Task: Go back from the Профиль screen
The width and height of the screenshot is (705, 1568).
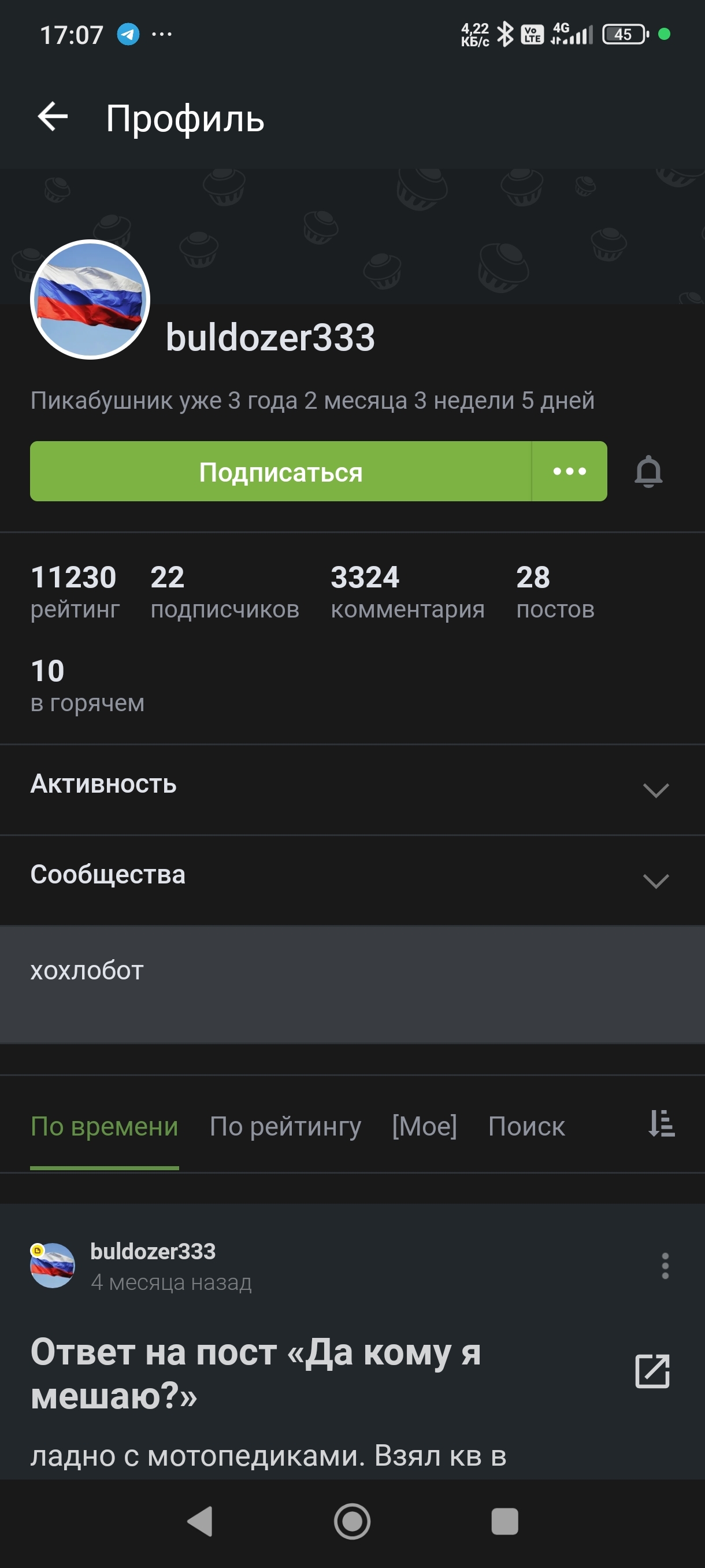Action: (x=53, y=116)
